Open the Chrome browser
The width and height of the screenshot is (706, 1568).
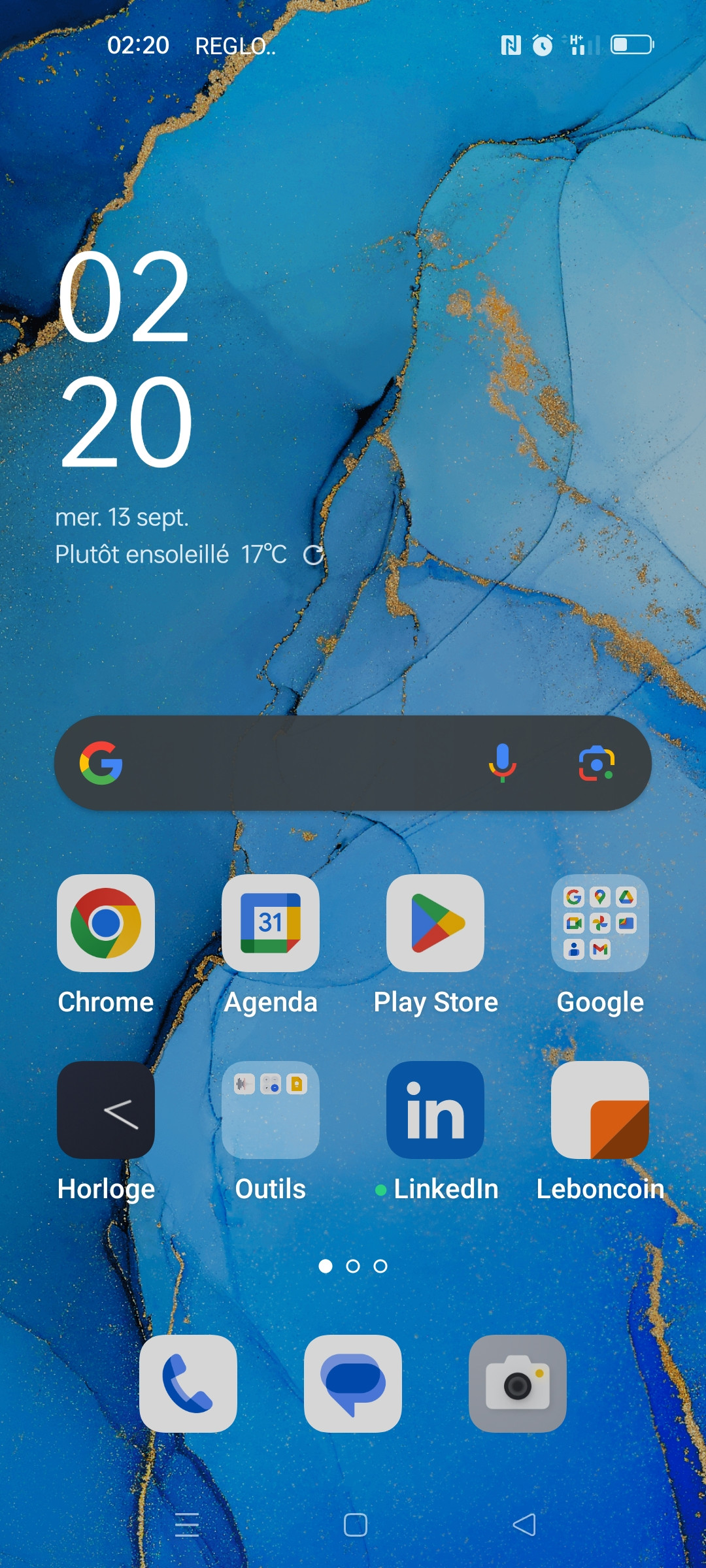click(x=106, y=923)
